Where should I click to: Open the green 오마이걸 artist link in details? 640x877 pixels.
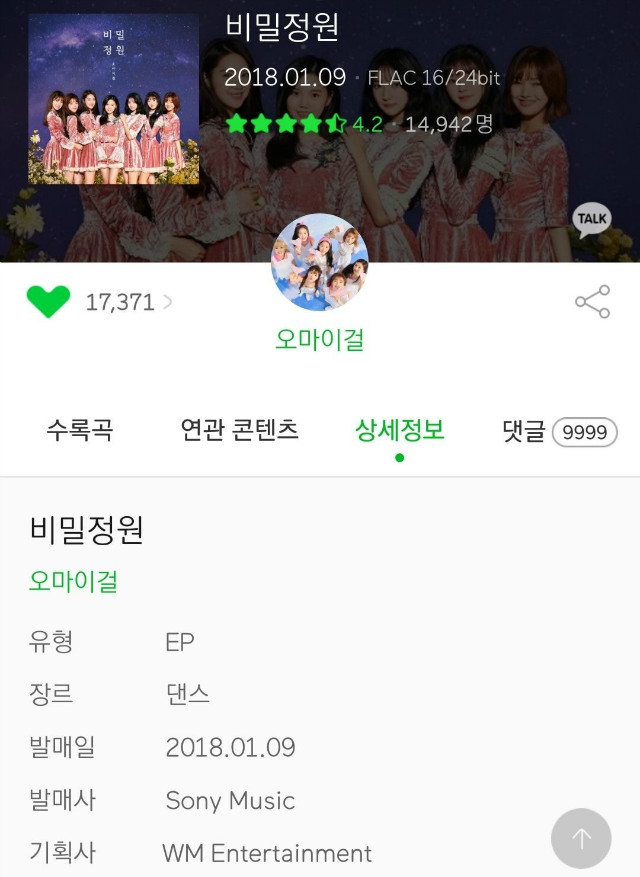pos(73,581)
